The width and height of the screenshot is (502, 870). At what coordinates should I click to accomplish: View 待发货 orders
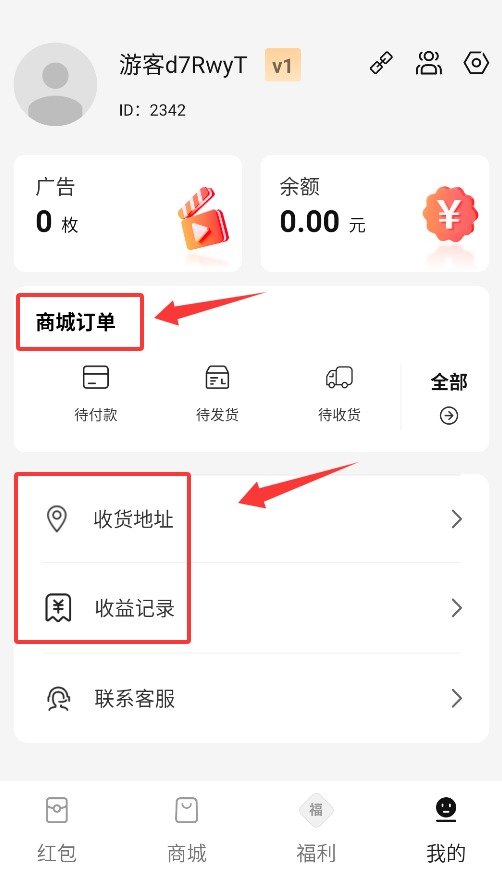point(217,393)
